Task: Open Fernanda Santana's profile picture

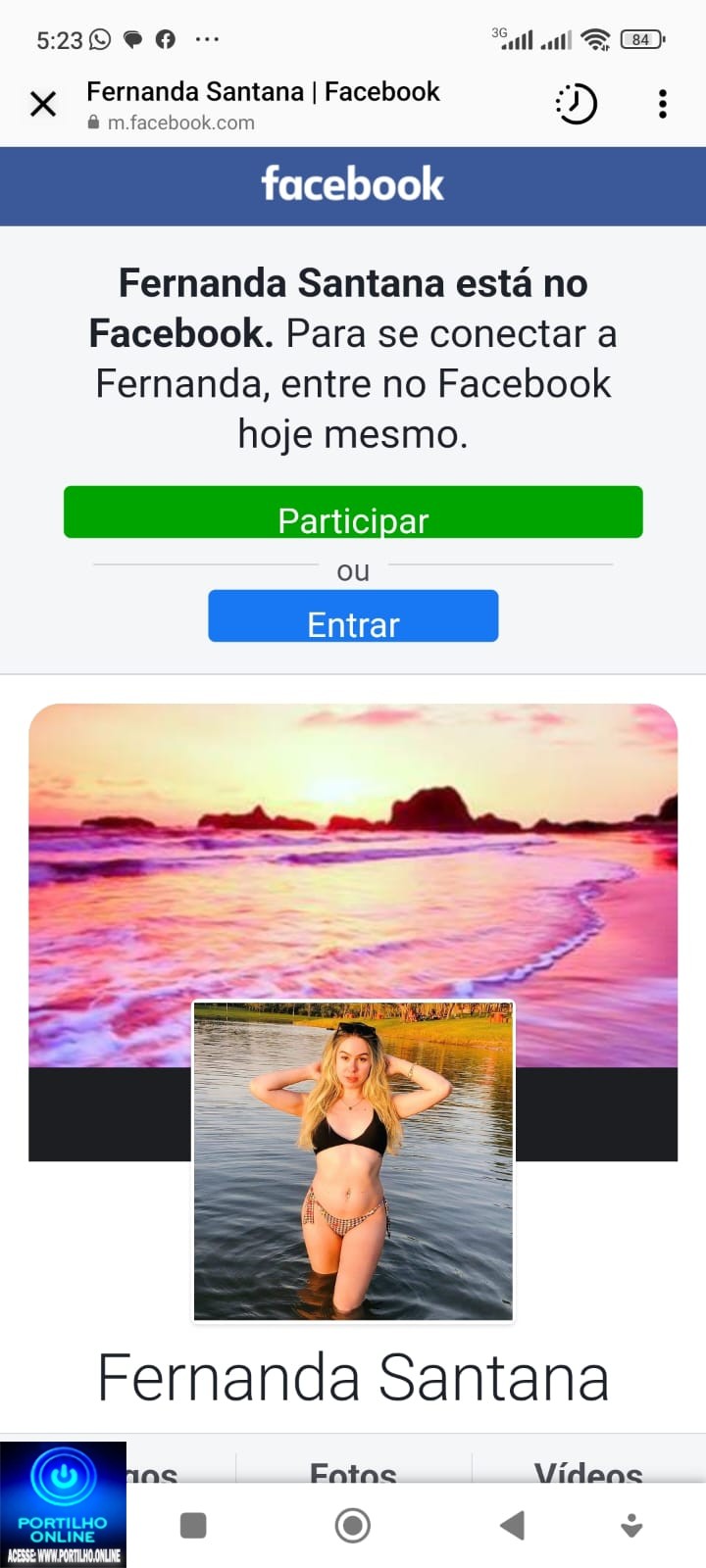Action: click(x=353, y=1160)
